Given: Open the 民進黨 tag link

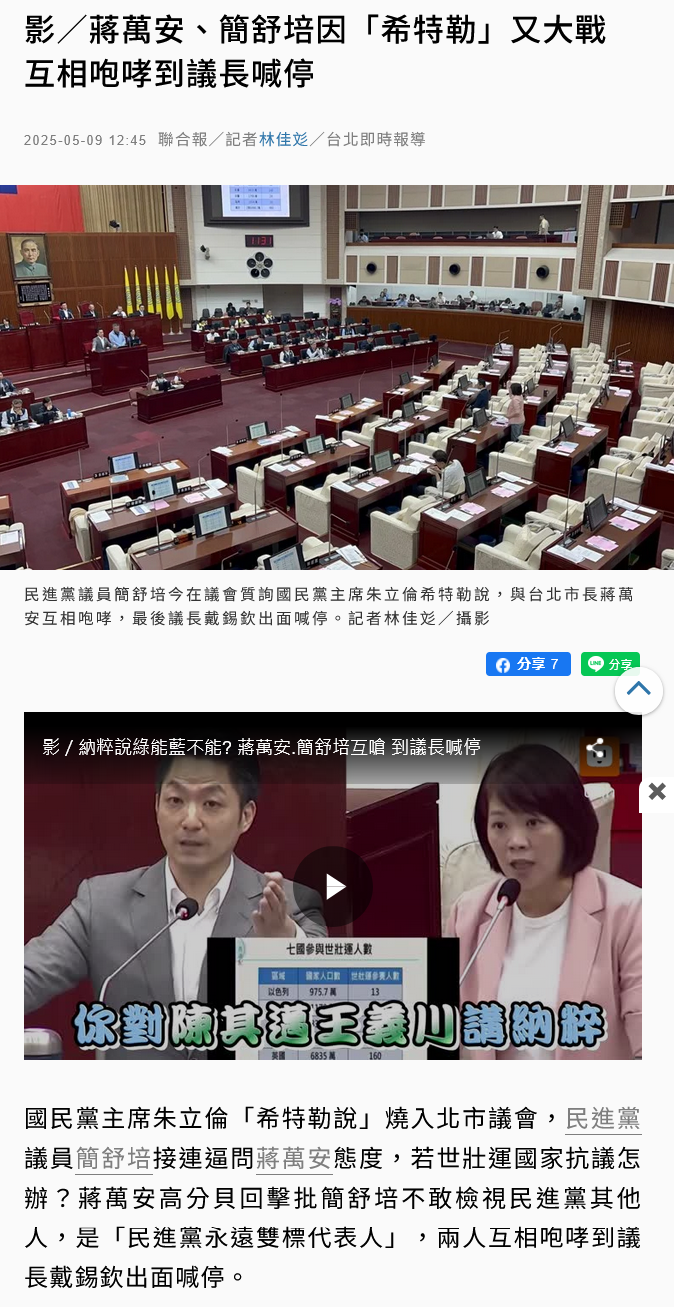Looking at the screenshot, I should (603, 1118).
